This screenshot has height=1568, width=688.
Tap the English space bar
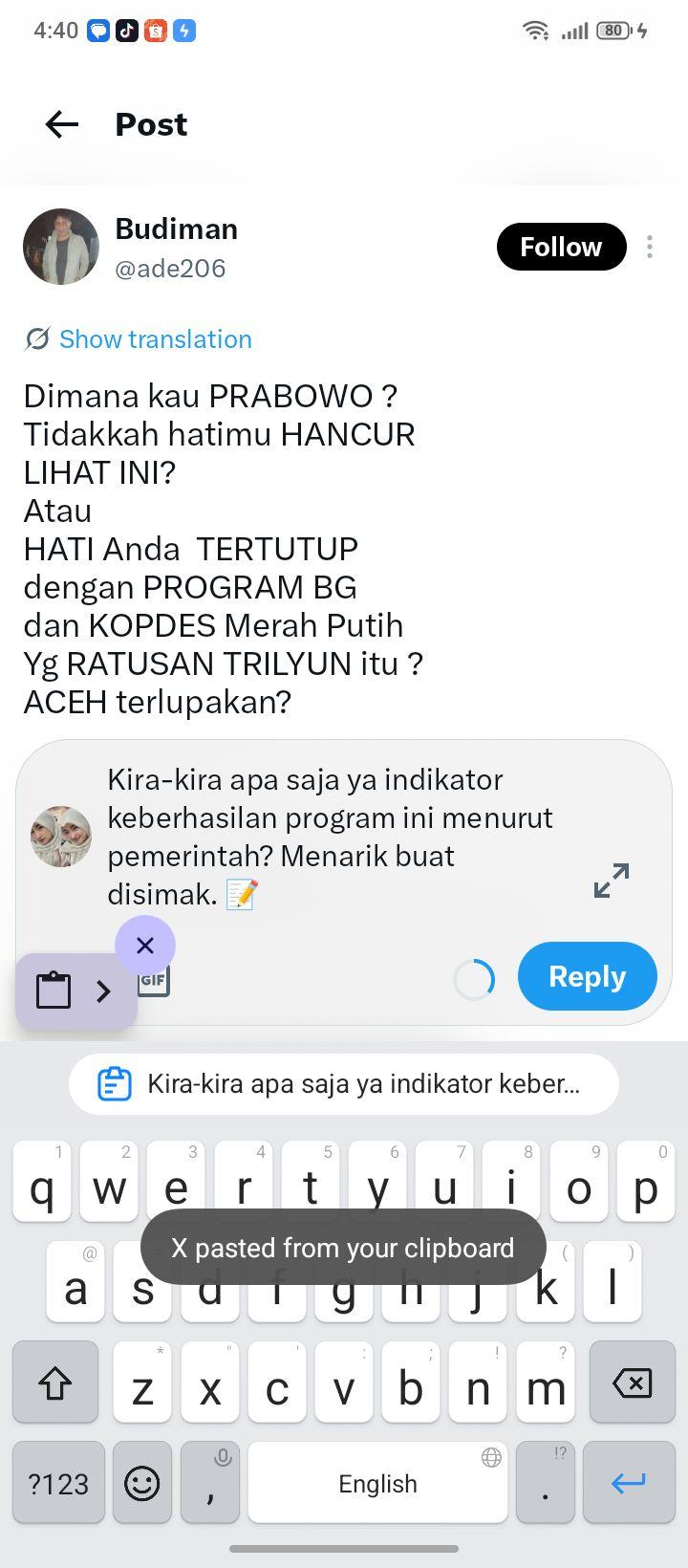point(377,1483)
